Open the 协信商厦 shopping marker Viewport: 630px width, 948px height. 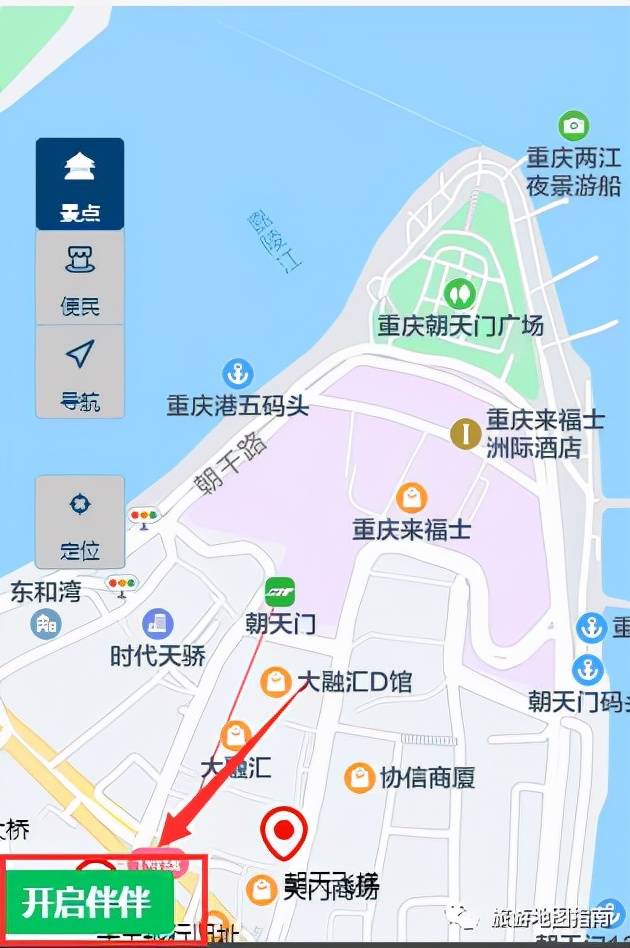click(359, 776)
